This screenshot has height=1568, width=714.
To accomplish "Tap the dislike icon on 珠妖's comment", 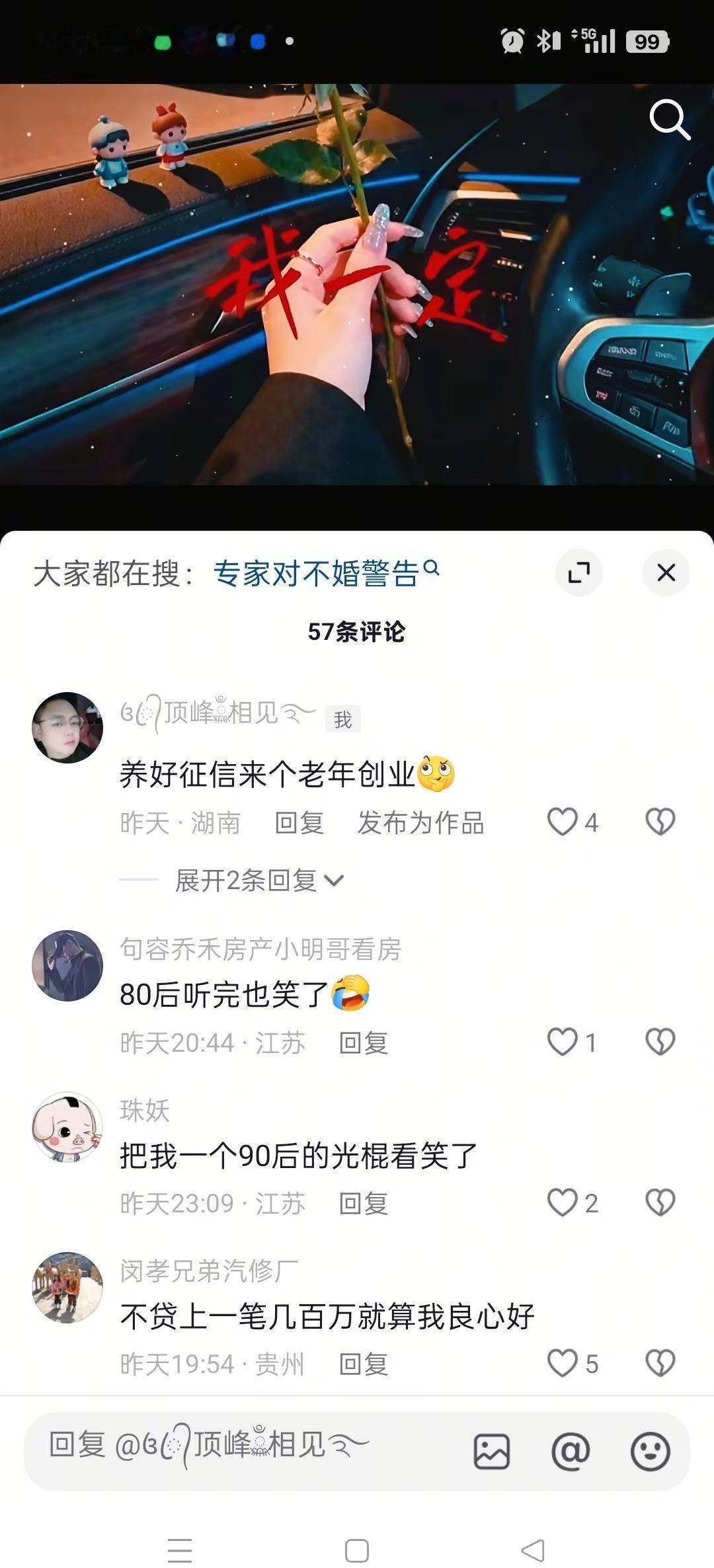I will coord(659,1203).
